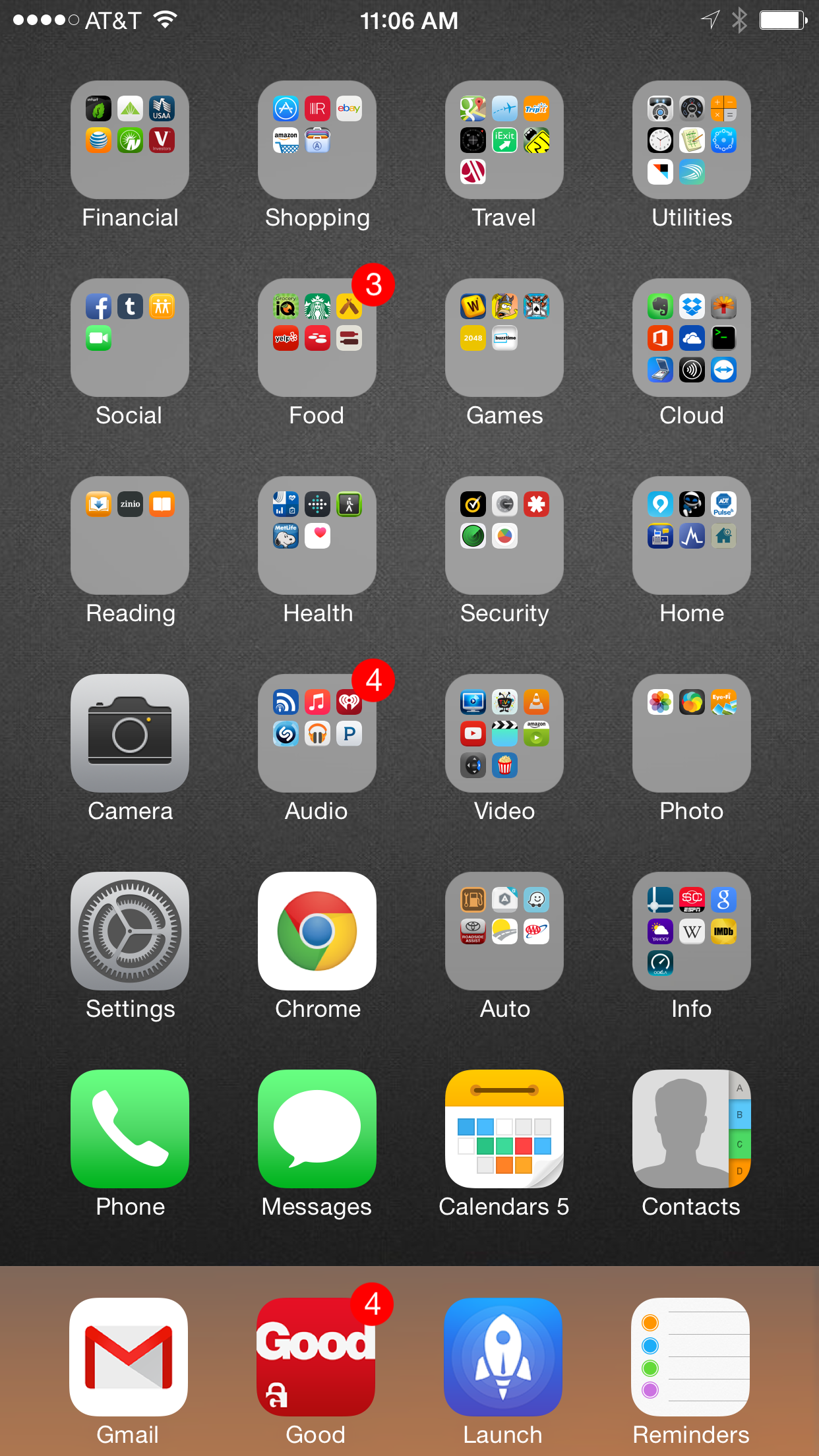Open the Security folder
This screenshot has height=1456, width=819.
click(x=504, y=535)
